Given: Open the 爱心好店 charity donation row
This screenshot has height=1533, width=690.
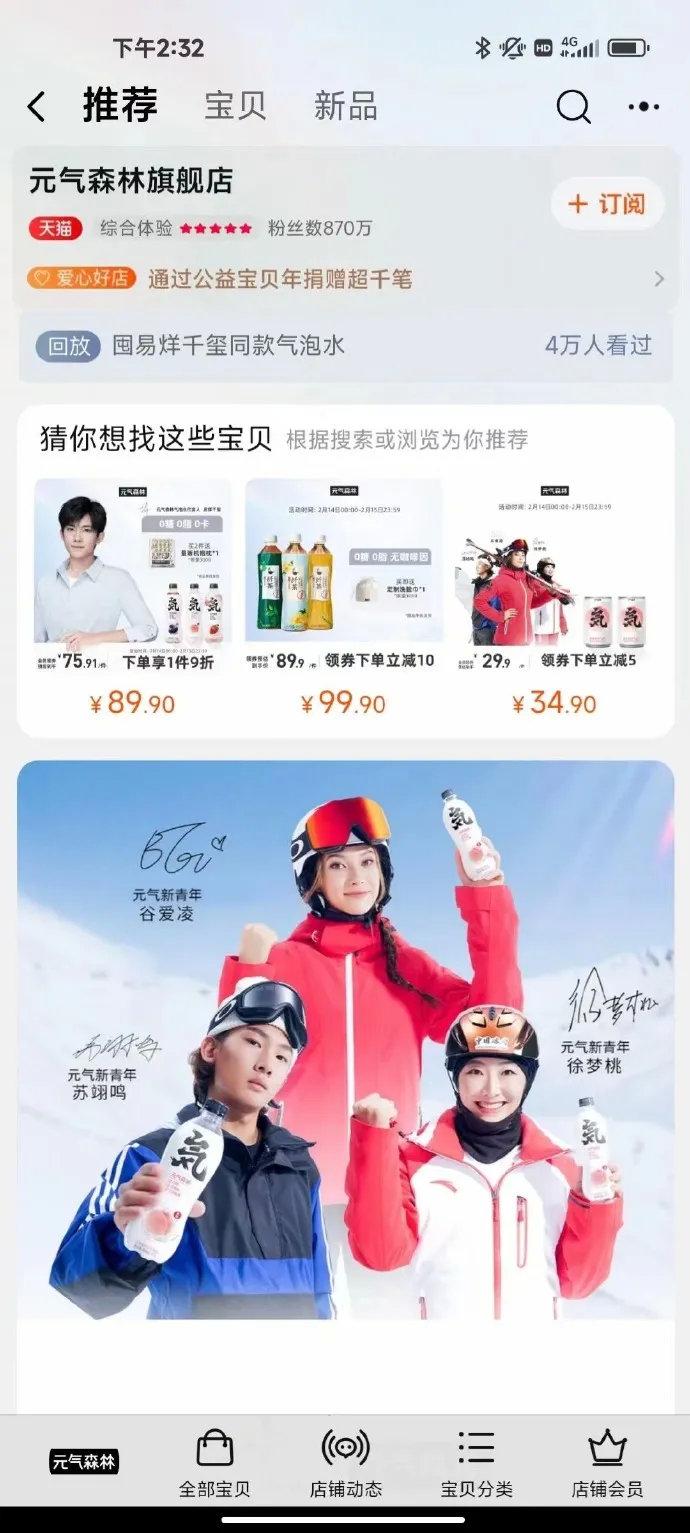Looking at the screenshot, I should pos(345,279).
